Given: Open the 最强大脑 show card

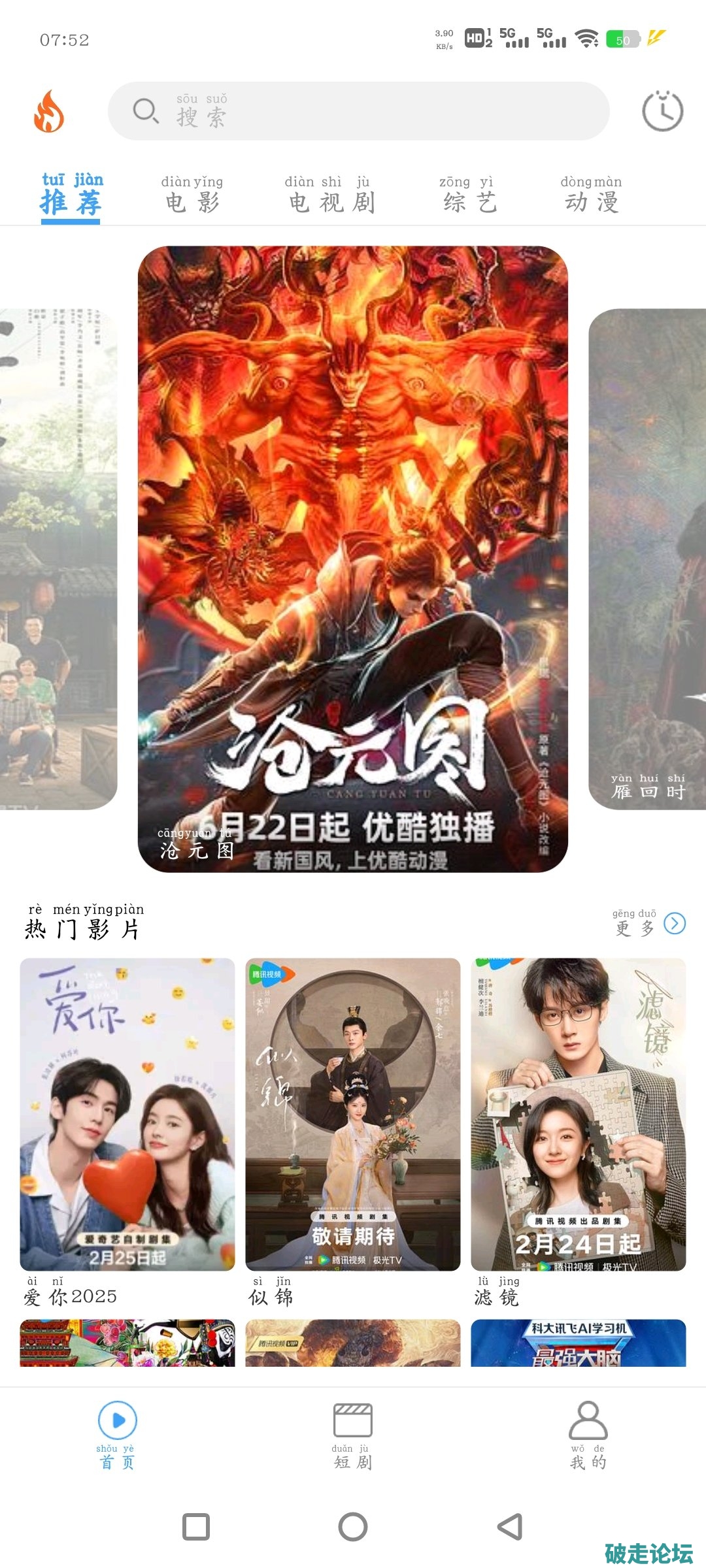Looking at the screenshot, I should point(579,1343).
